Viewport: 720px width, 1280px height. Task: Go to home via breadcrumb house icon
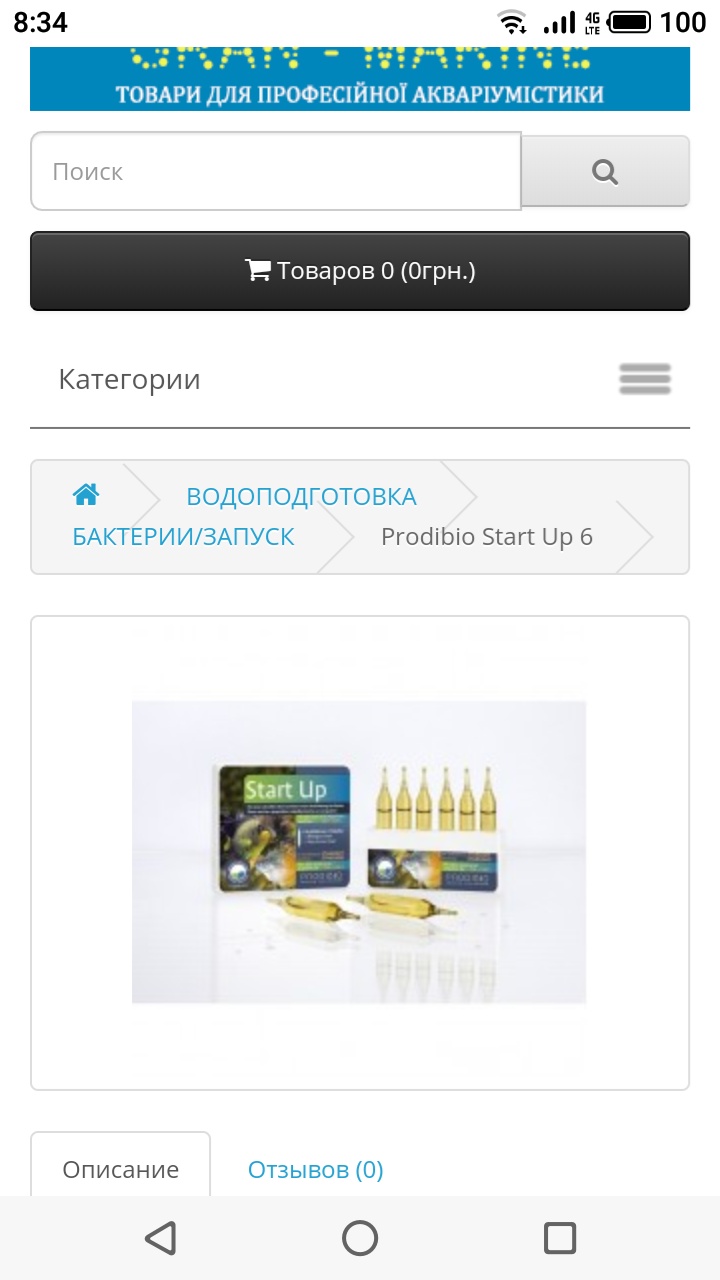point(86,495)
